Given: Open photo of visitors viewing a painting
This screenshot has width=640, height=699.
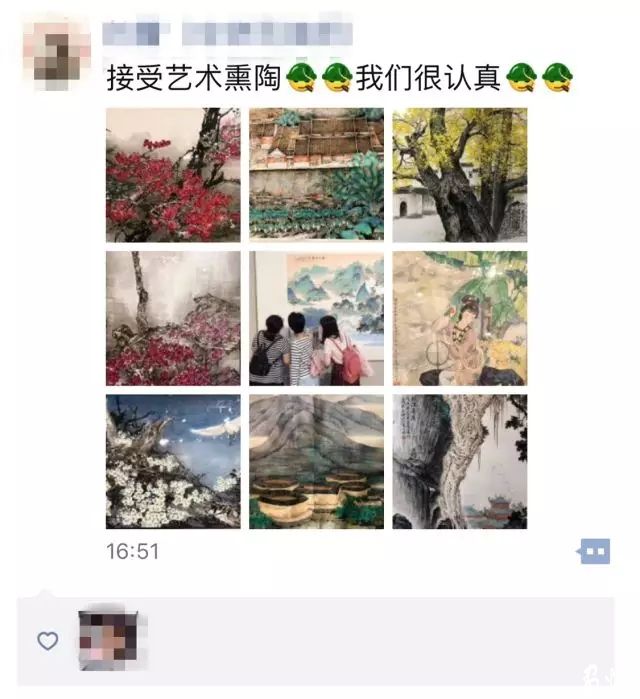Looking at the screenshot, I should [x=316, y=318].
